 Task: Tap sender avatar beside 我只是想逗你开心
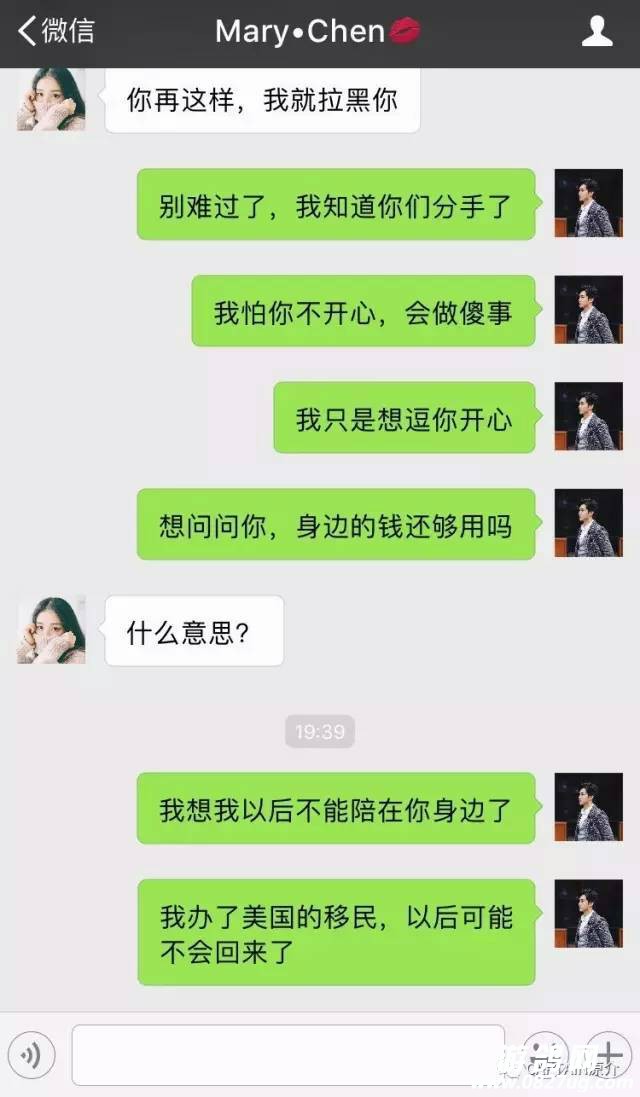pos(588,416)
